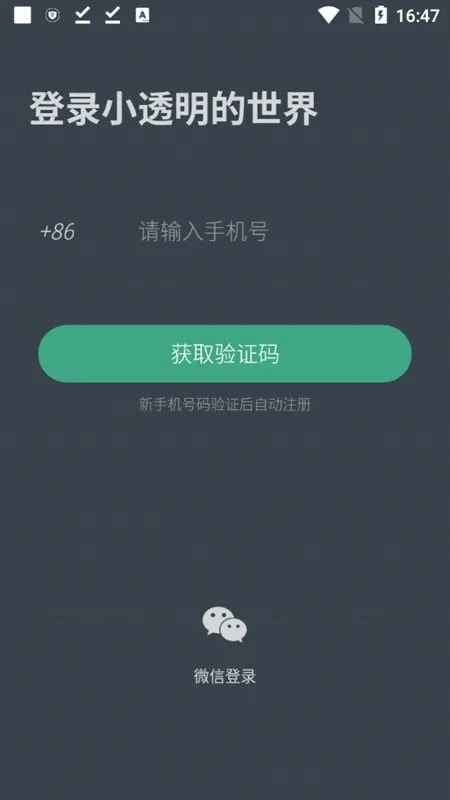This screenshot has height=800, width=450.
Task: Open the +86 country code selector
Action: [x=57, y=232]
